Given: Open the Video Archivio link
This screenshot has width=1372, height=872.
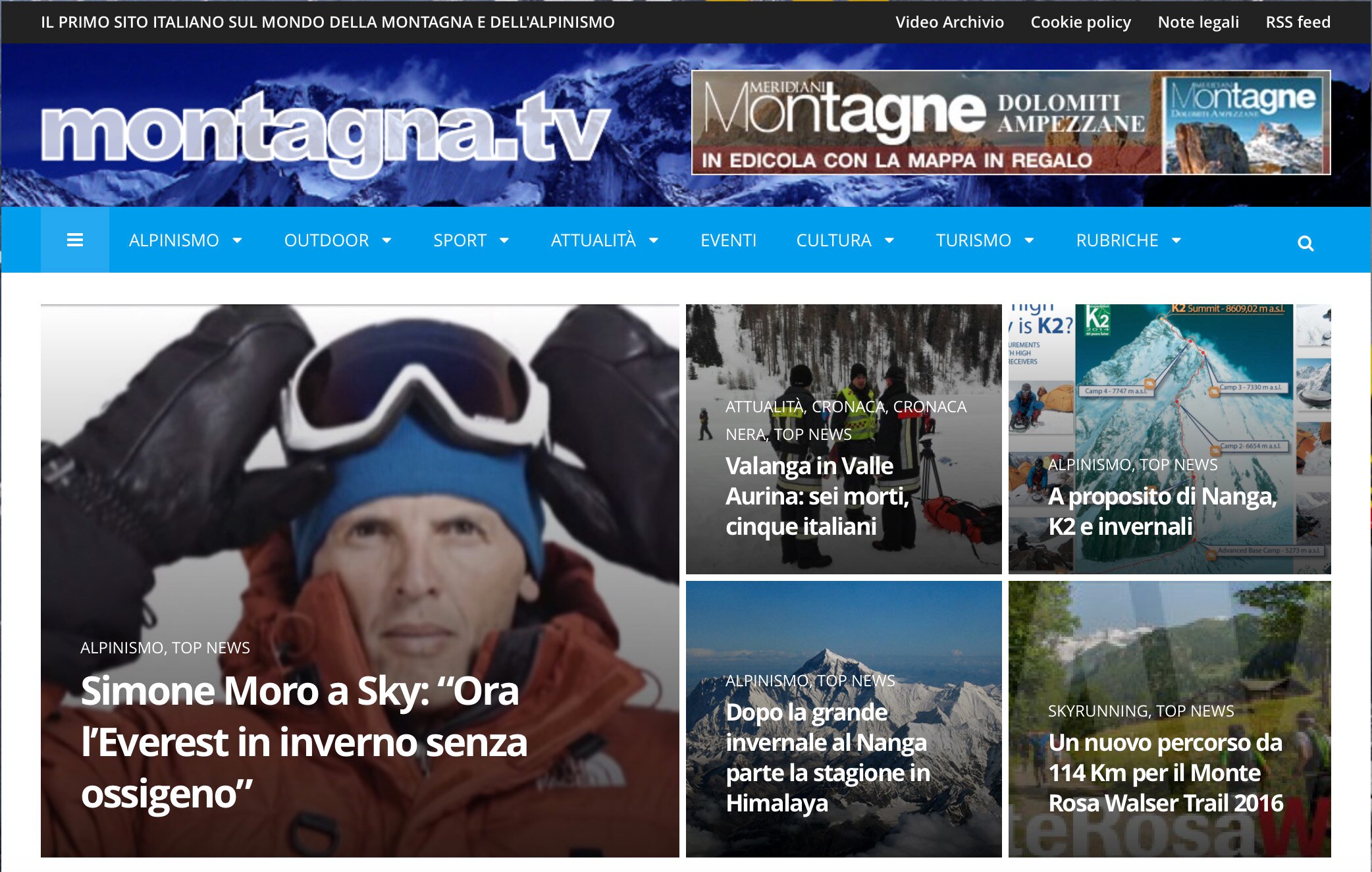Looking at the screenshot, I should [949, 22].
